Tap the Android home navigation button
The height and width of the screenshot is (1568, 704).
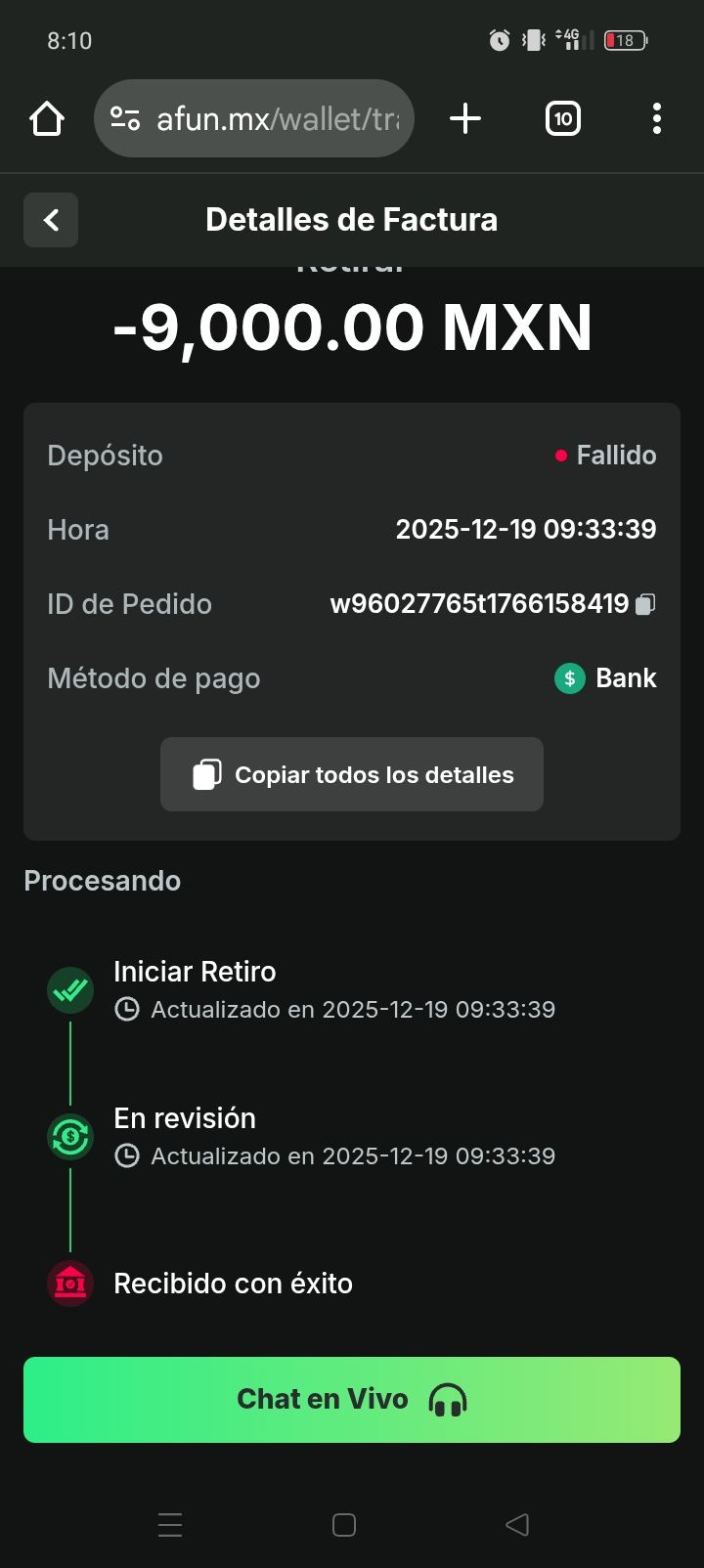(343, 1525)
